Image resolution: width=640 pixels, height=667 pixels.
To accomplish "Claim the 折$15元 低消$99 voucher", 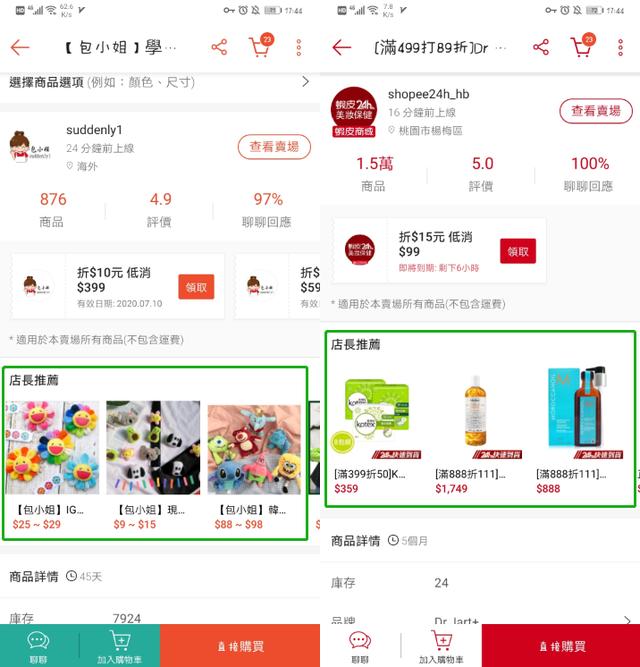I will [x=518, y=251].
